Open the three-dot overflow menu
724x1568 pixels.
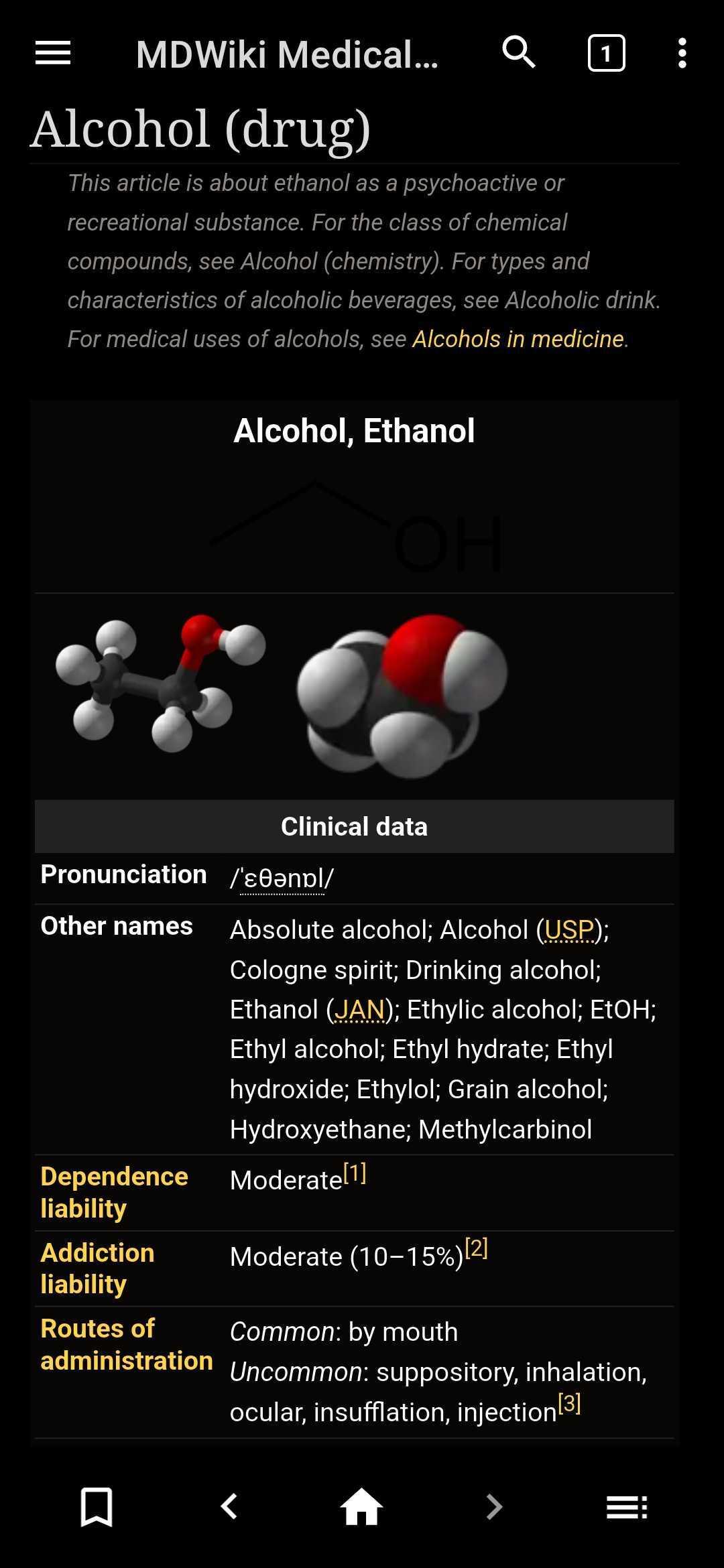[x=682, y=54]
